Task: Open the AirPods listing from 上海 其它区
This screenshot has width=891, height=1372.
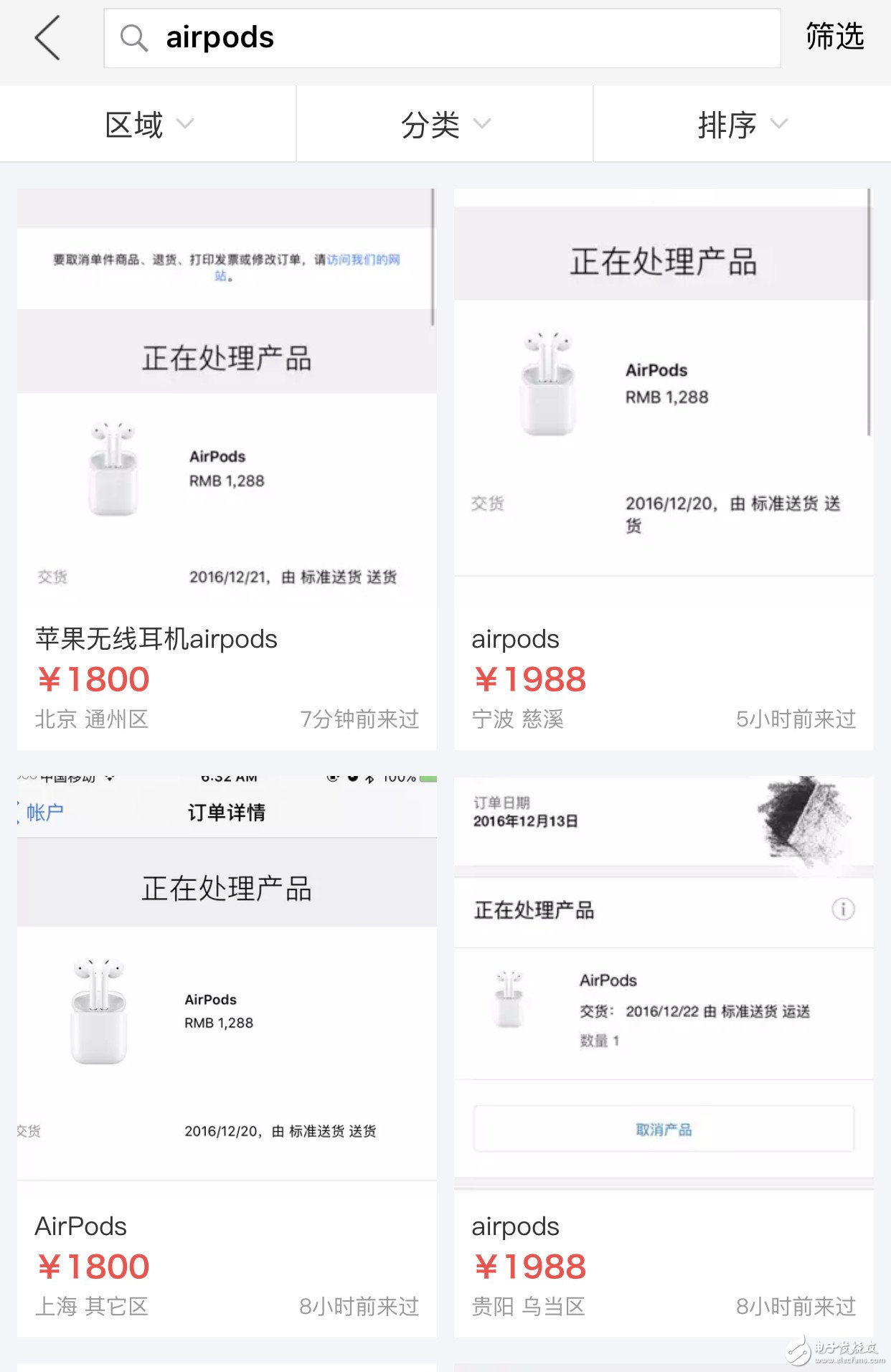Action: coord(227,1056)
